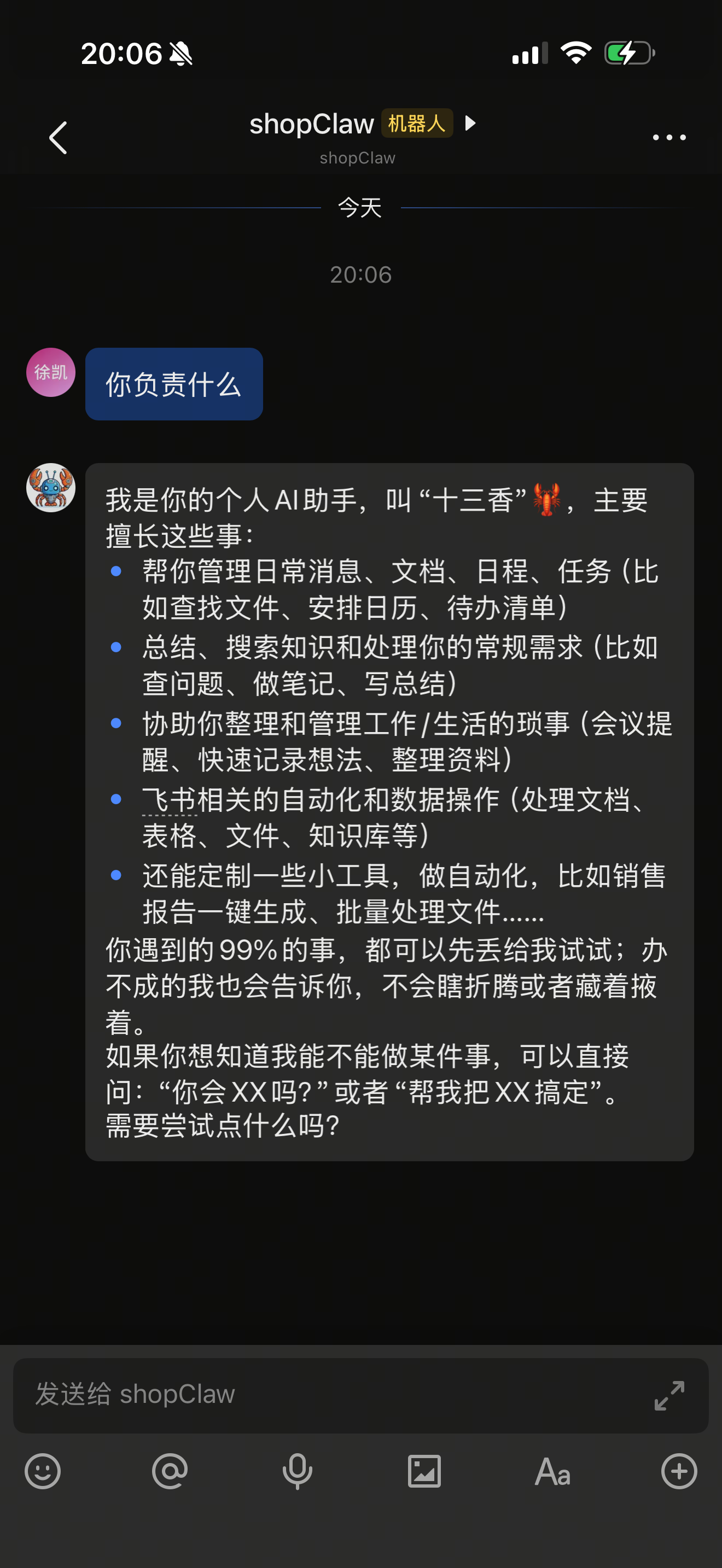Open the underlined 飞书 link in the reply
Viewport: 722px width, 1568px height.
click(x=170, y=800)
